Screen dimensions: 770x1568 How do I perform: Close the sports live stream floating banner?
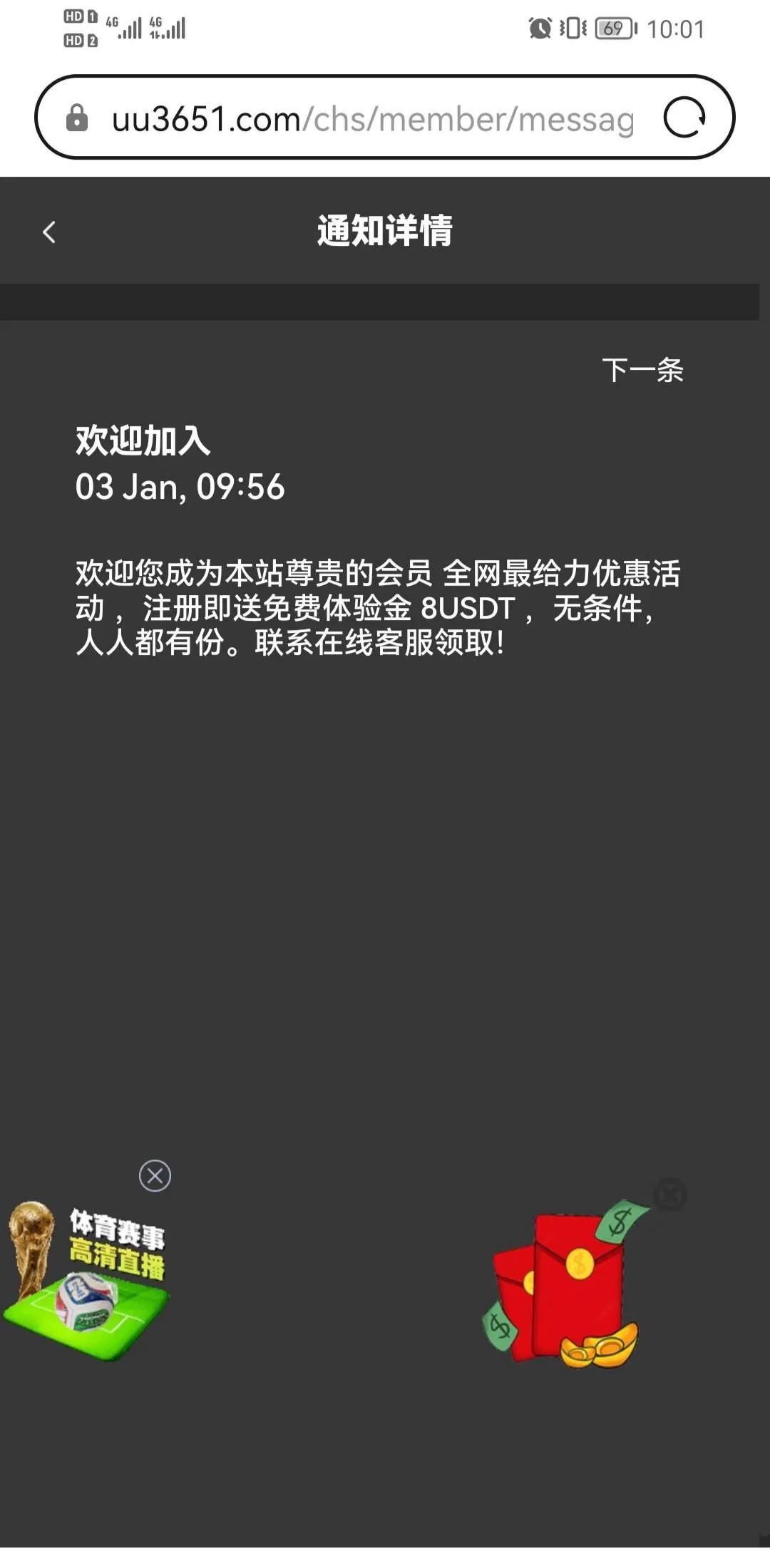(155, 1175)
